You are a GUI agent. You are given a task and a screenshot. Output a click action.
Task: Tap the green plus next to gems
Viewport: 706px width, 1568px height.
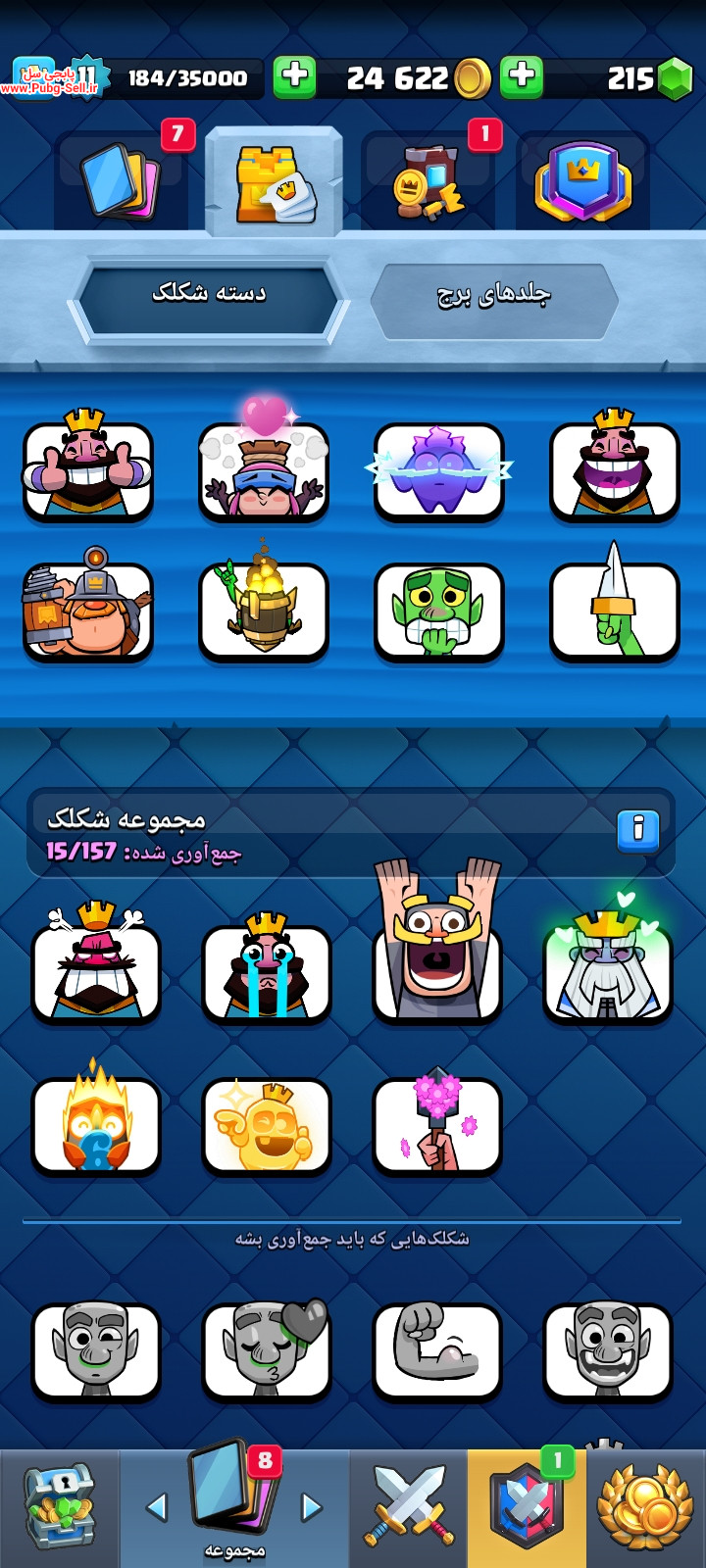tap(522, 77)
